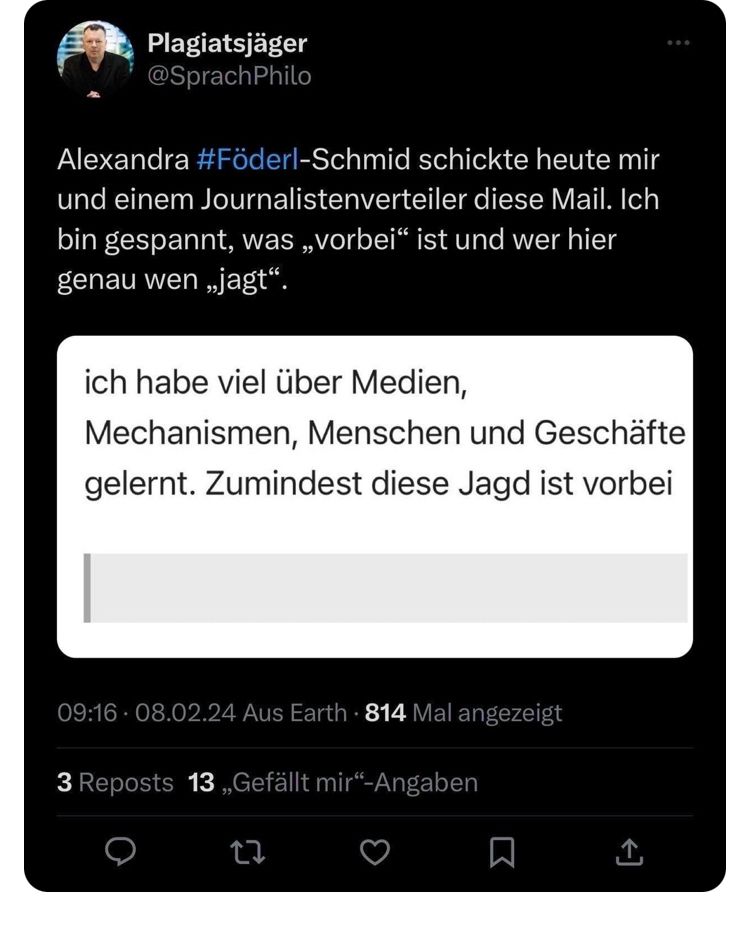The height and width of the screenshot is (929, 750).
Task: View the attached mail screenshot image
Action: pos(375,496)
